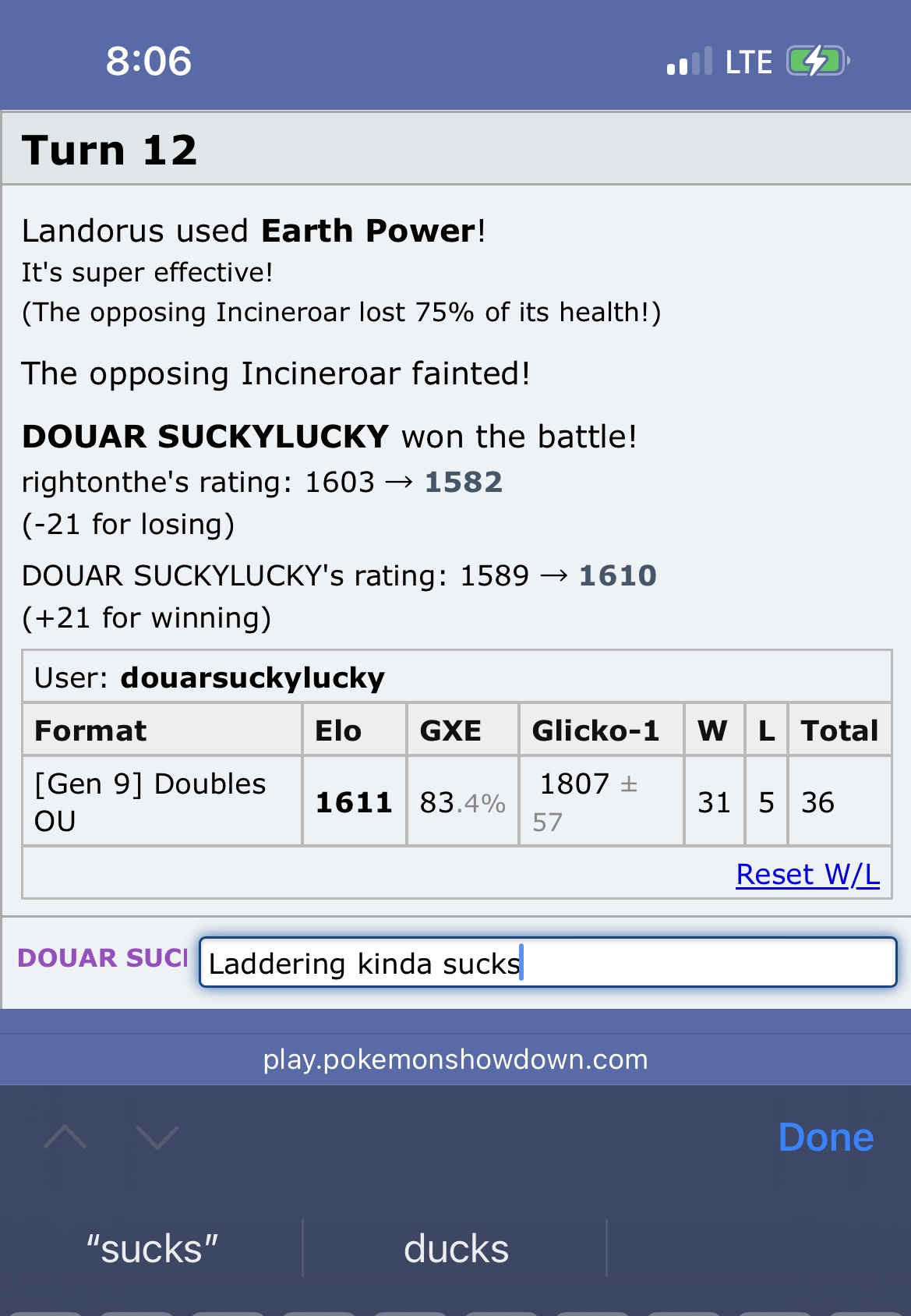The image size is (911, 1316).
Task: Tap the Reset W/L link
Action: (807, 875)
